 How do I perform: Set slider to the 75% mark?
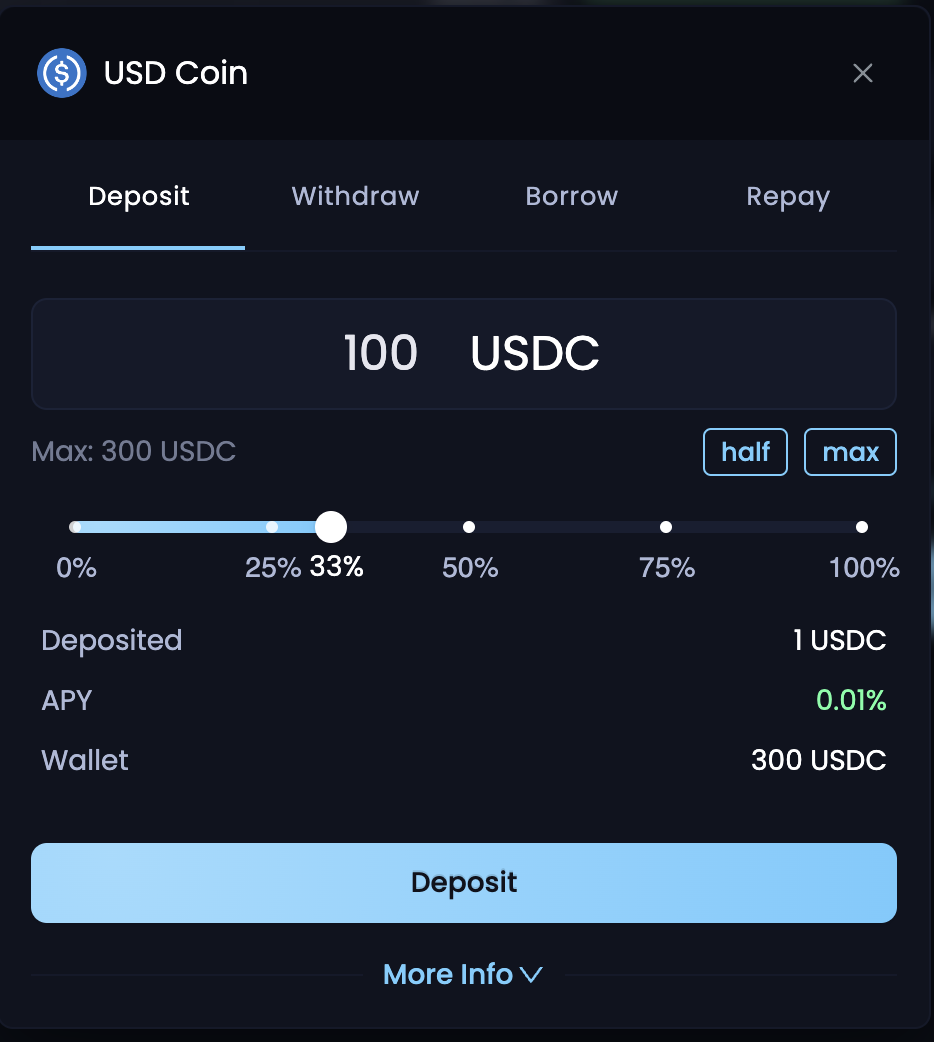tap(666, 527)
